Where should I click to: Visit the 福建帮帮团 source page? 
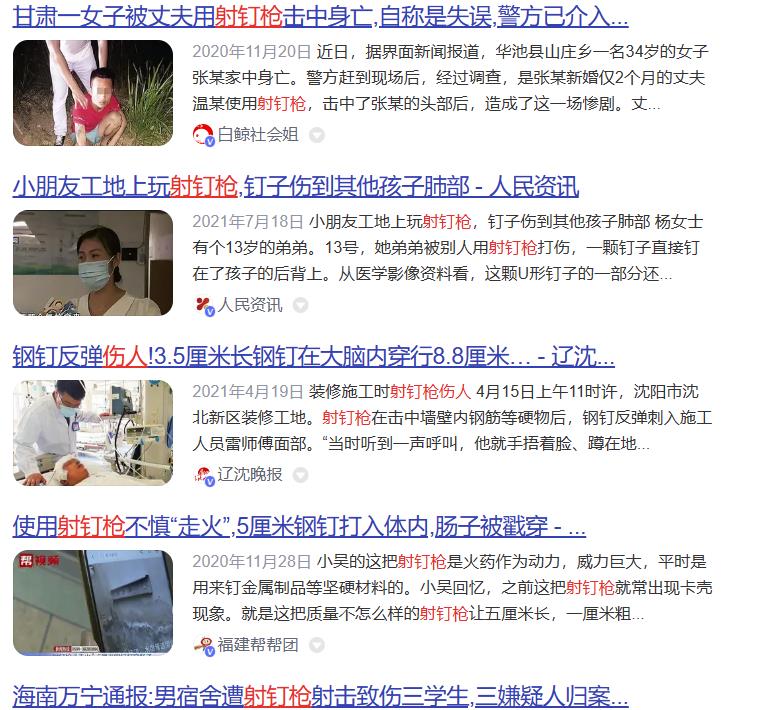258,645
